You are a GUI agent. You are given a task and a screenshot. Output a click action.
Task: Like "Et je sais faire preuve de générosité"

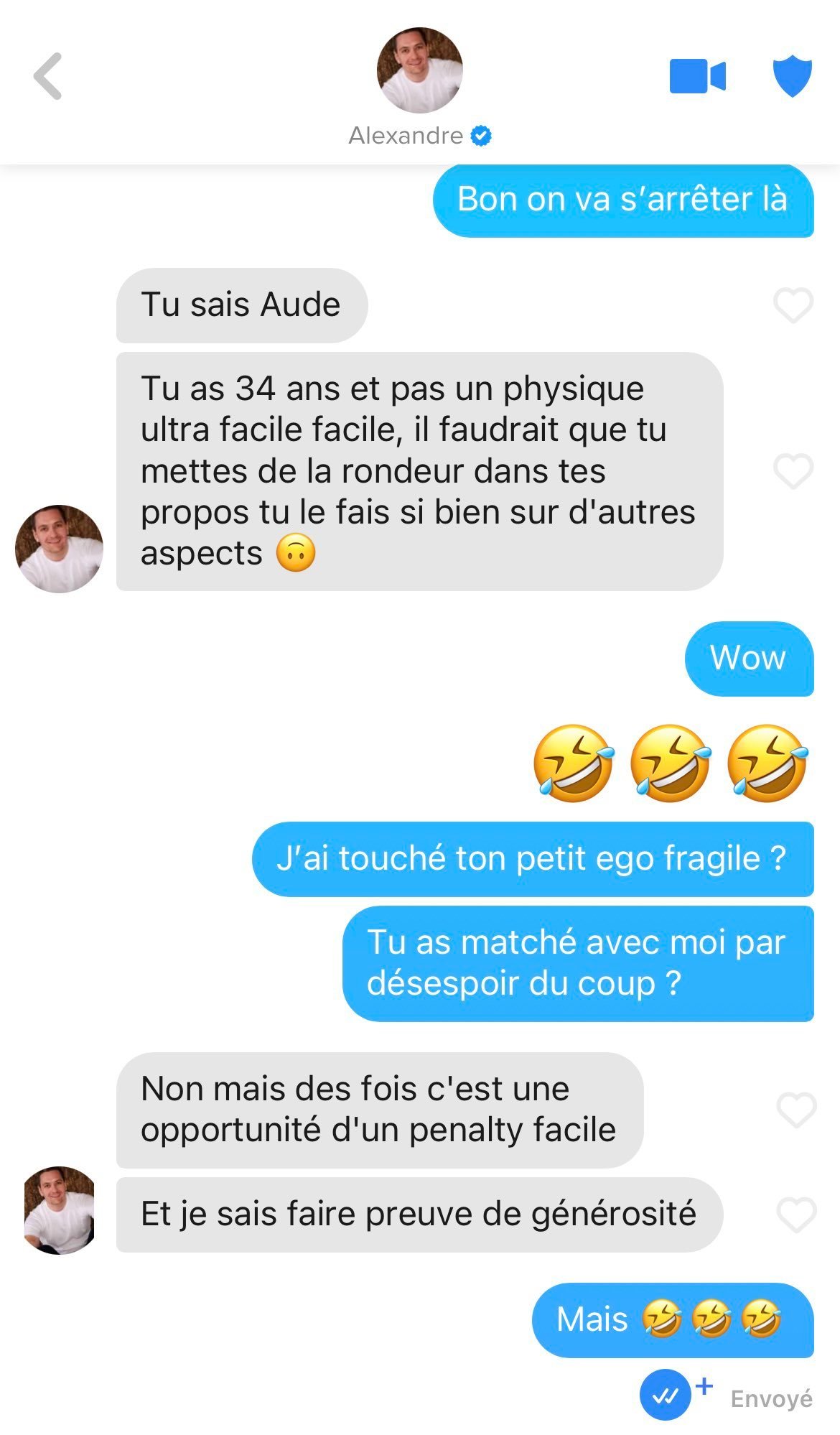tap(796, 1215)
